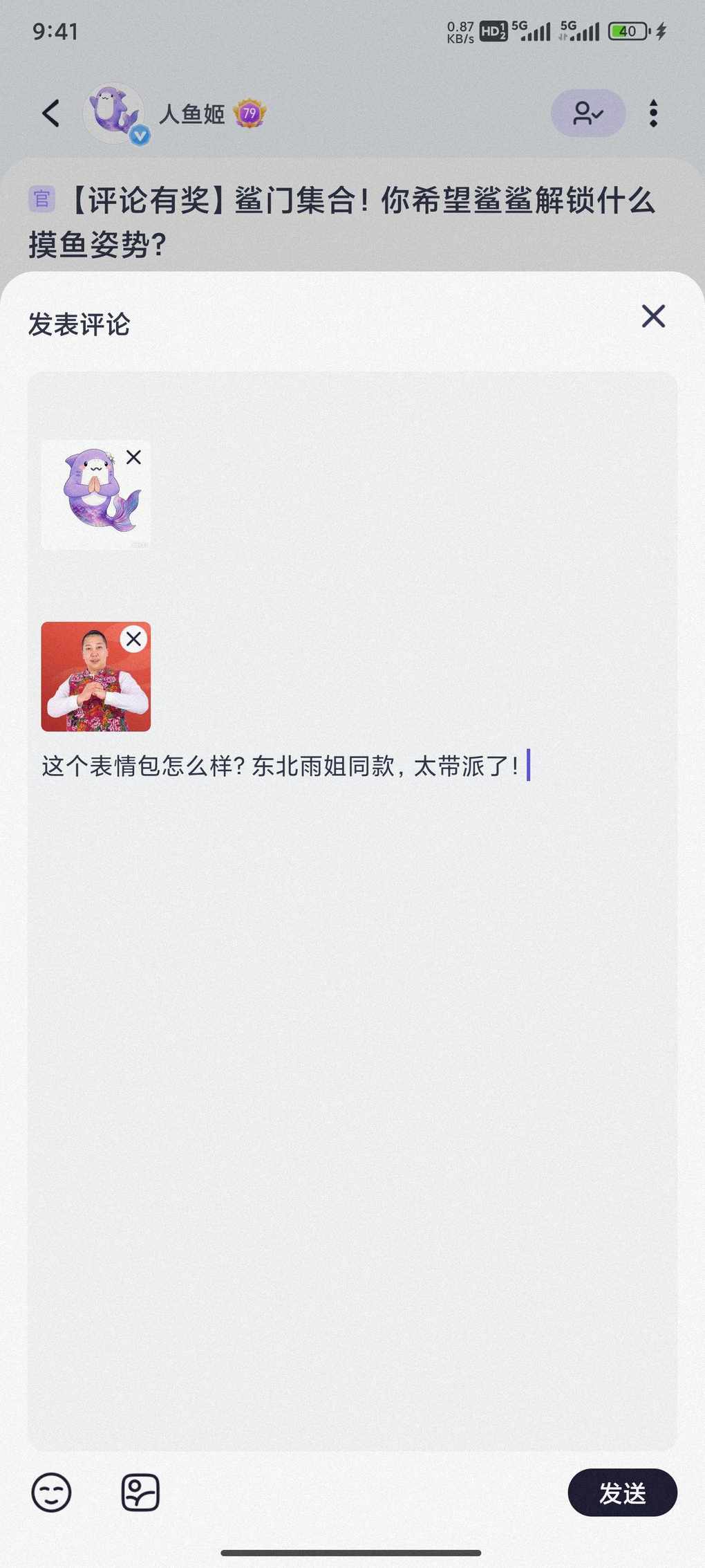Image resolution: width=705 pixels, height=1568 pixels.
Task: Tap 发送 to post the comment
Action: coord(622,1492)
